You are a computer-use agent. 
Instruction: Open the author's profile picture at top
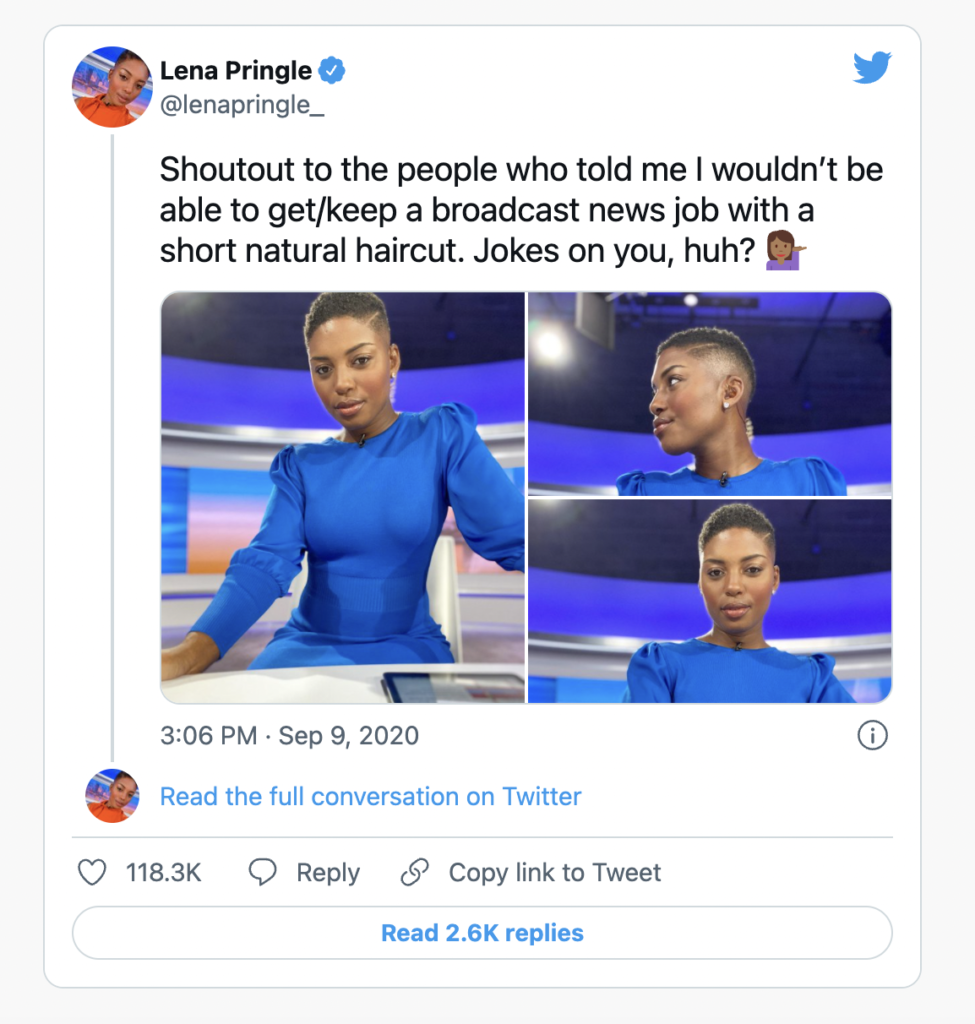[x=112, y=87]
